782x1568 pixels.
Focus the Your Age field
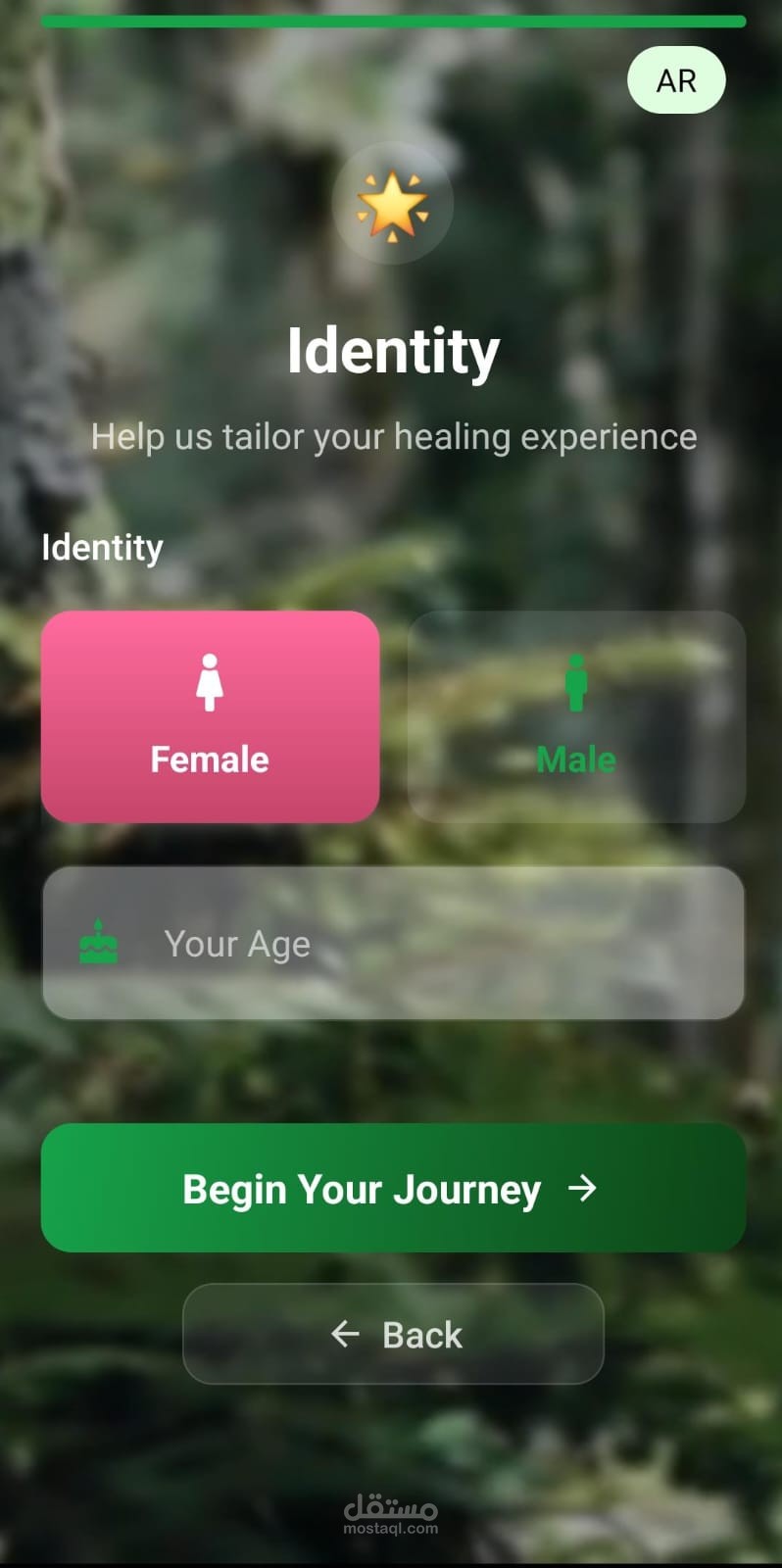[393, 943]
